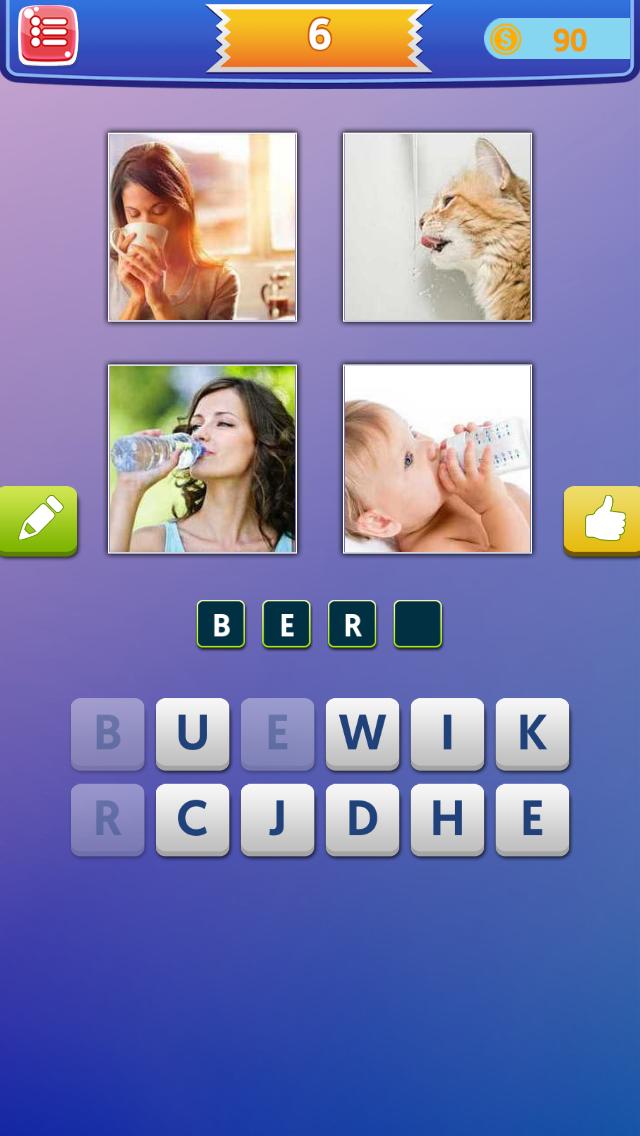Tap the yellow thumbs-up button
The height and width of the screenshot is (1136, 640).
(602, 520)
